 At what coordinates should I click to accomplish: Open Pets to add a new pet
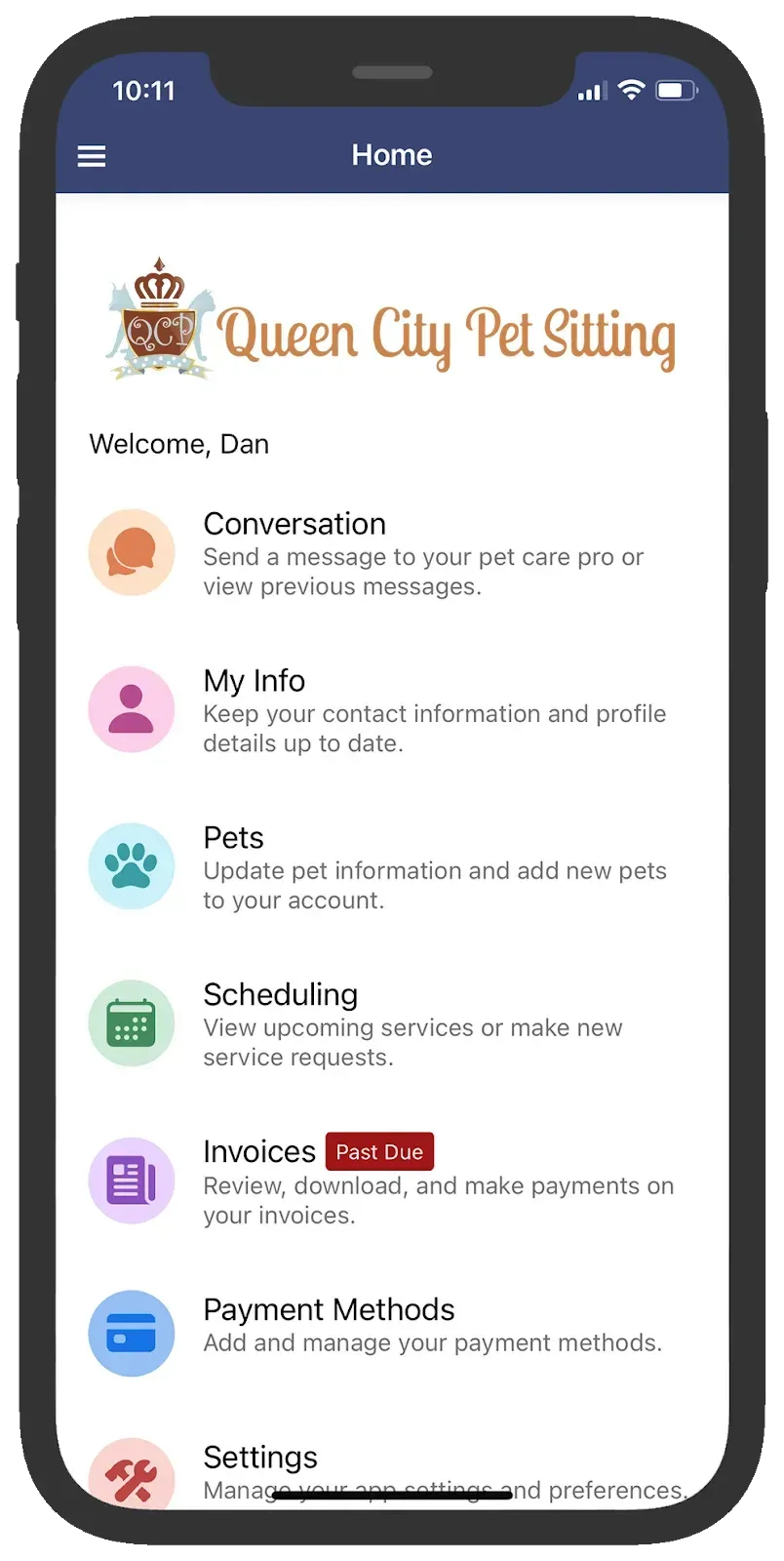click(232, 837)
